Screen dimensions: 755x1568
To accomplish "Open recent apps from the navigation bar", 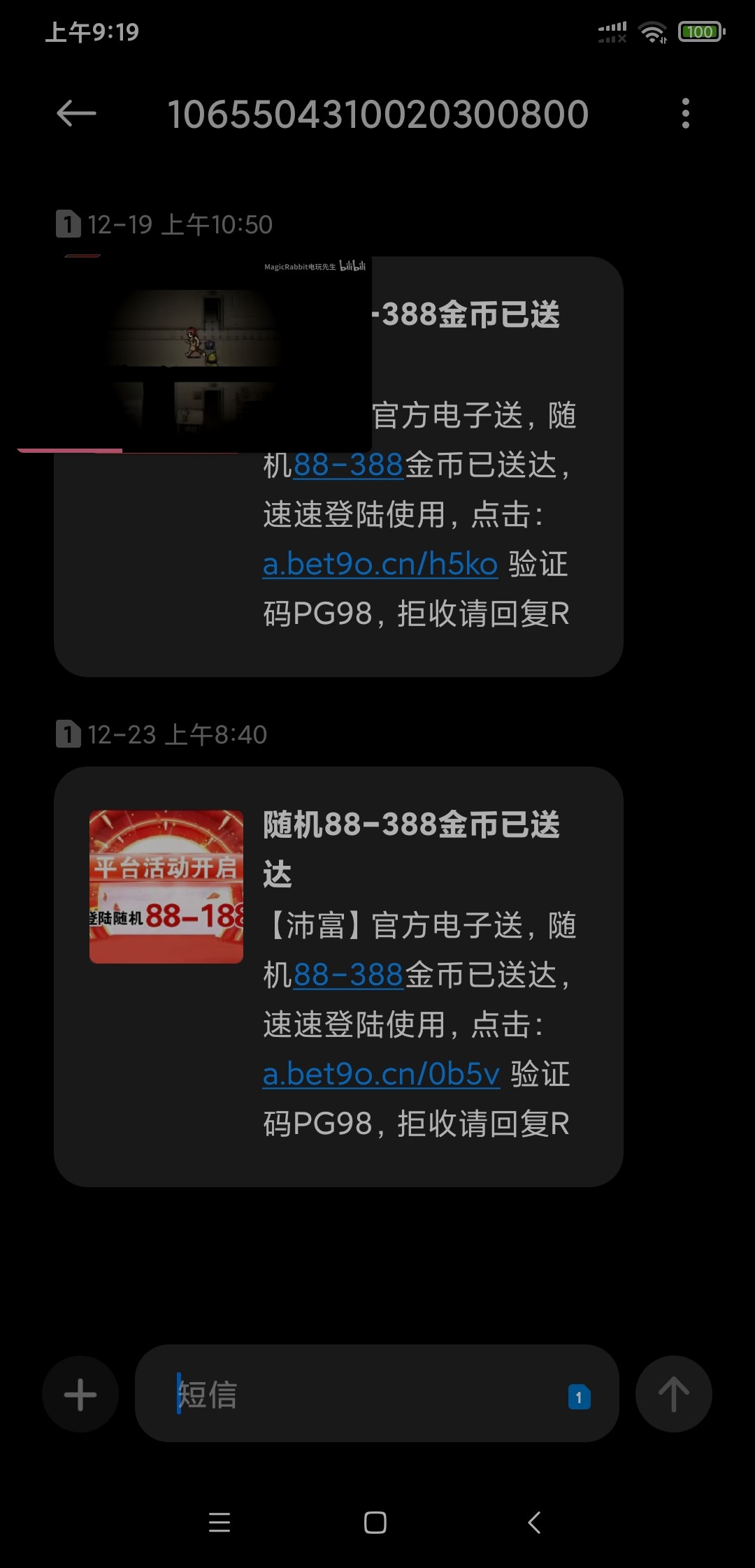I will coord(220,1522).
